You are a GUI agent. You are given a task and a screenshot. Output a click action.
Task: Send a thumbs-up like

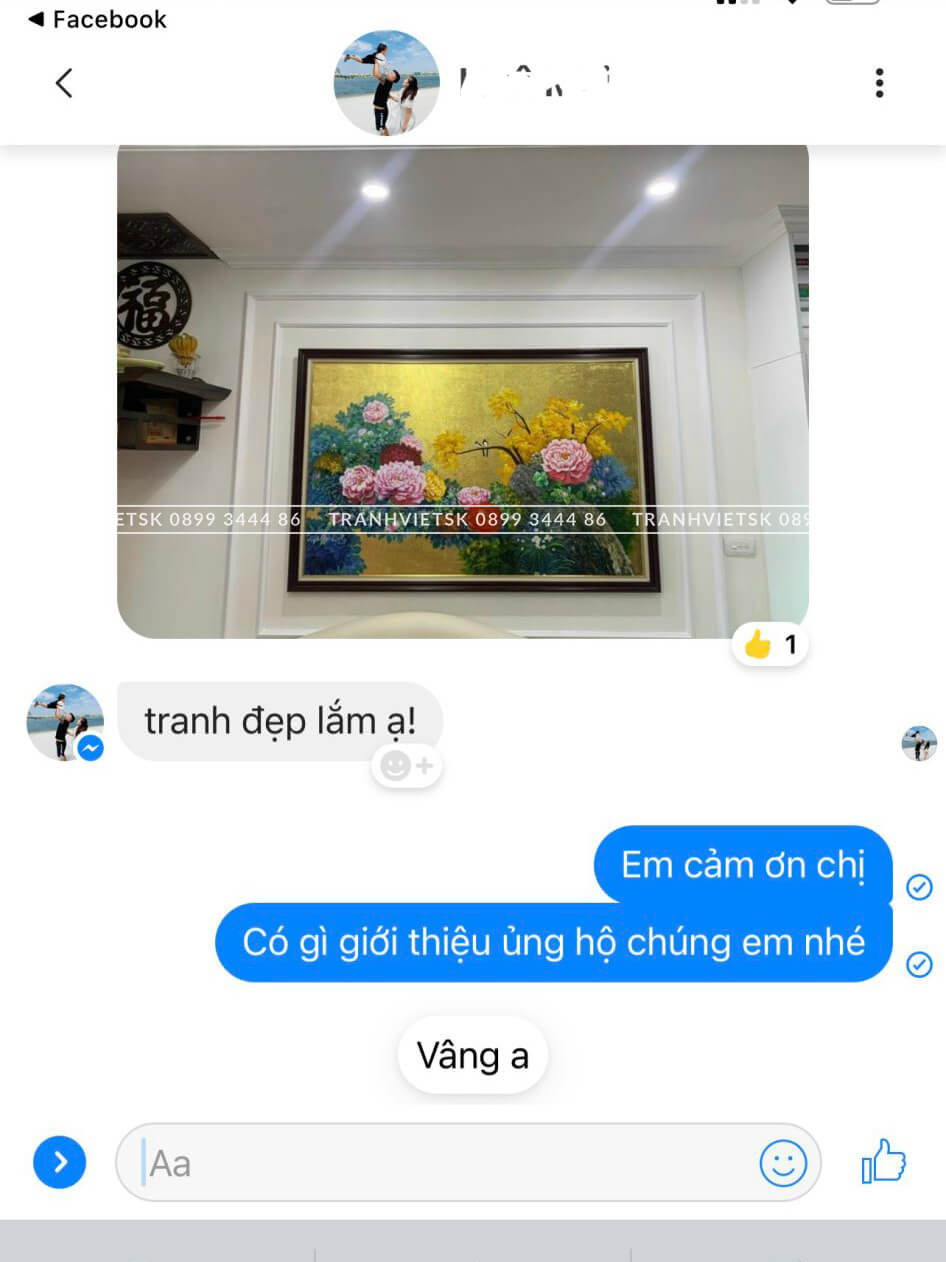click(884, 1163)
